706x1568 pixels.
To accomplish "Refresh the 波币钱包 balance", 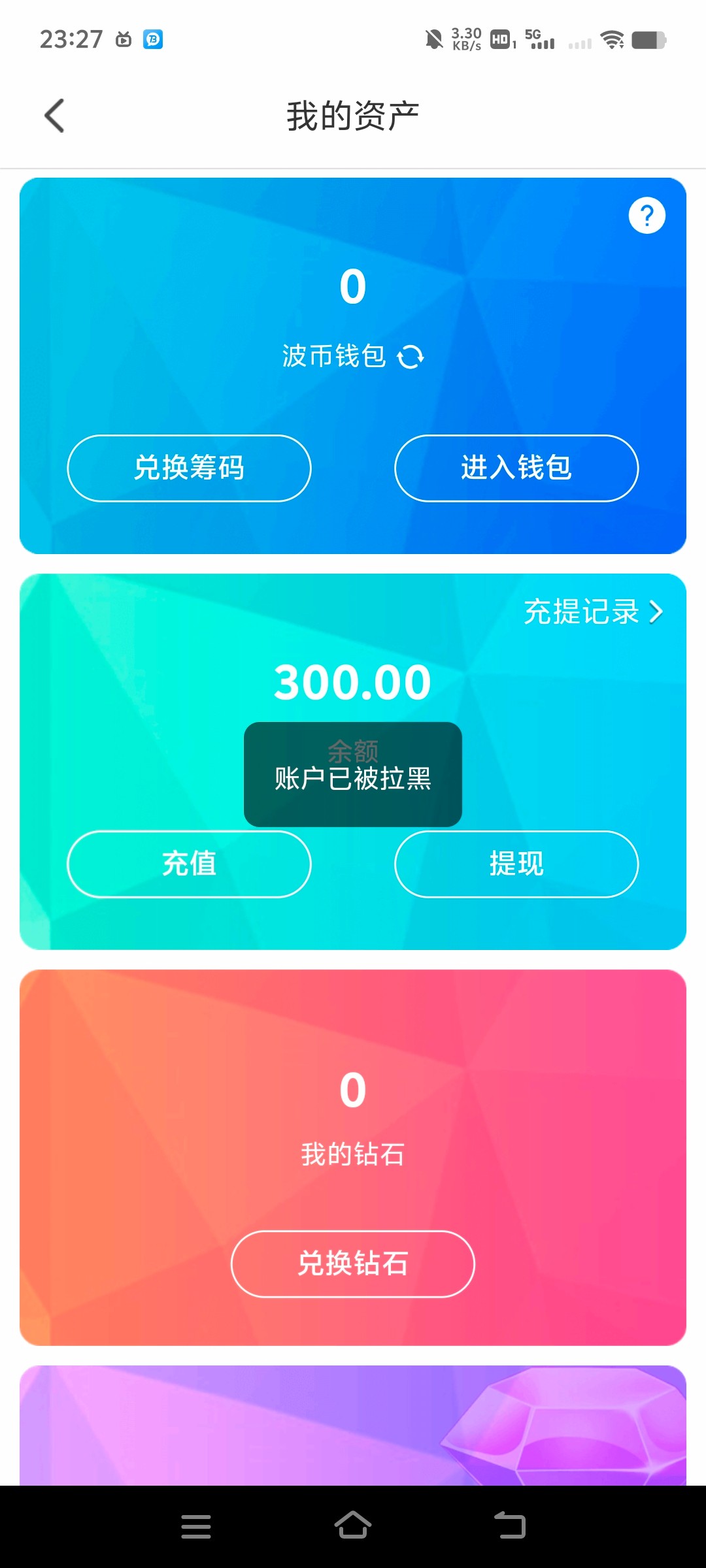I will 411,357.
